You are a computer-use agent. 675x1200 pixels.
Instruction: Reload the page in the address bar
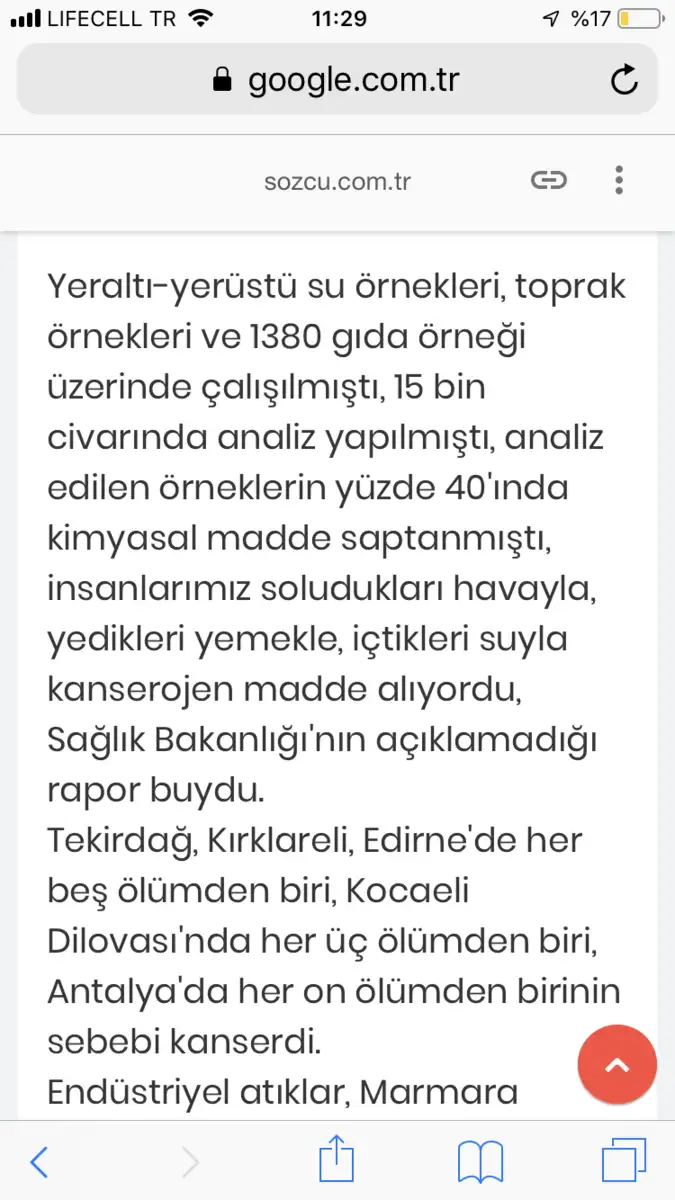624,80
